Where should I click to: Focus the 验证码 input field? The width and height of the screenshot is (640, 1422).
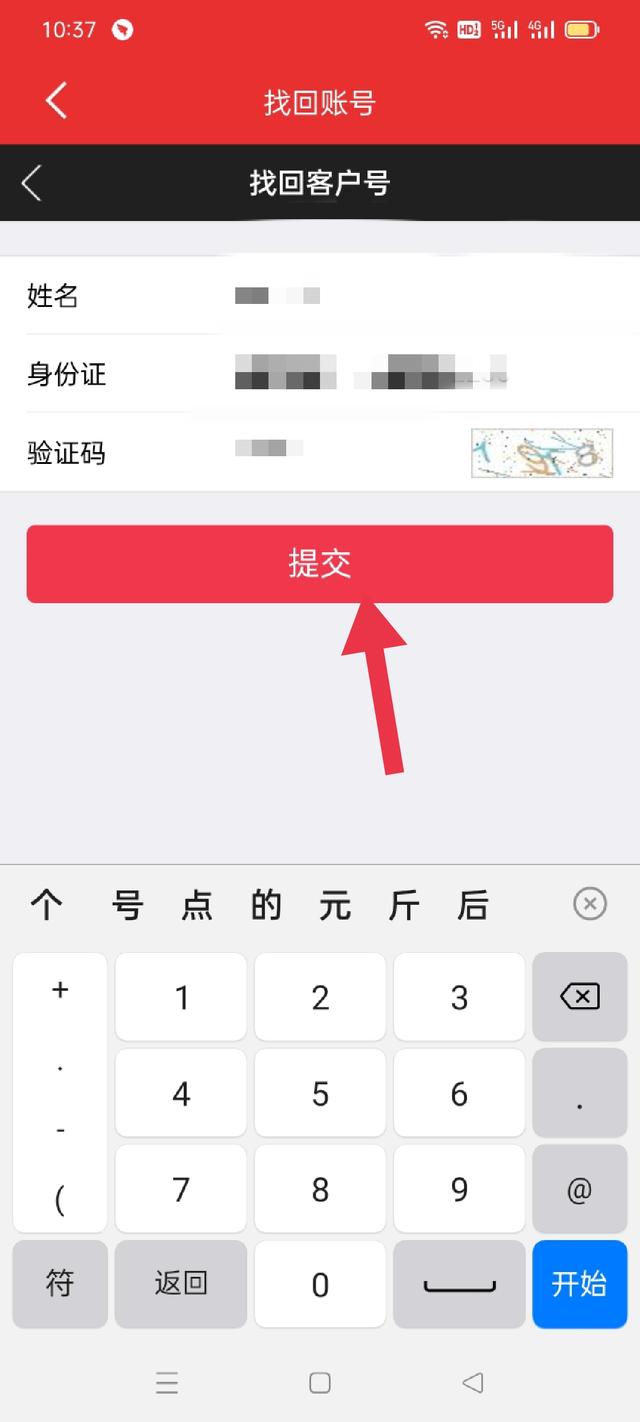pos(340,452)
